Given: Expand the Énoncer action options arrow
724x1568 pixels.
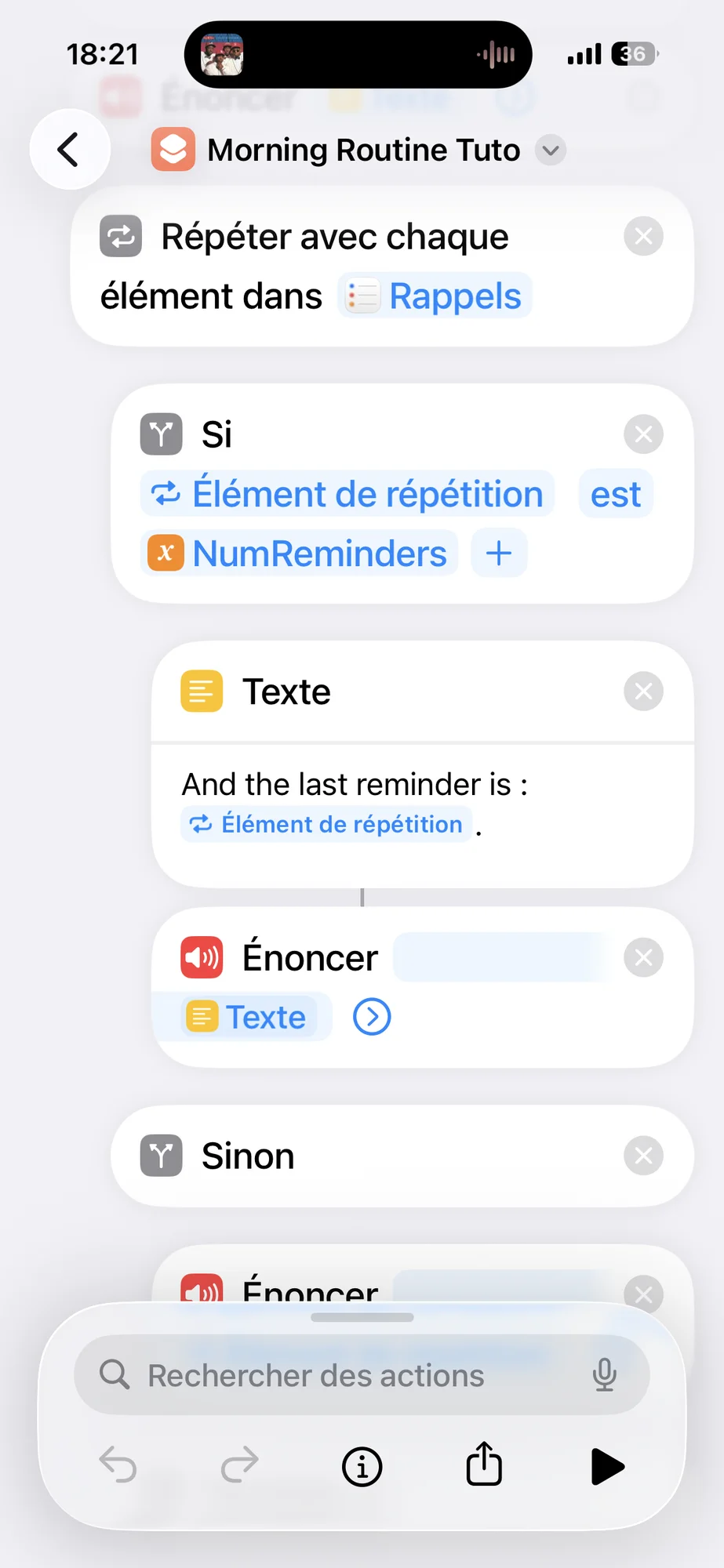Looking at the screenshot, I should (372, 1018).
